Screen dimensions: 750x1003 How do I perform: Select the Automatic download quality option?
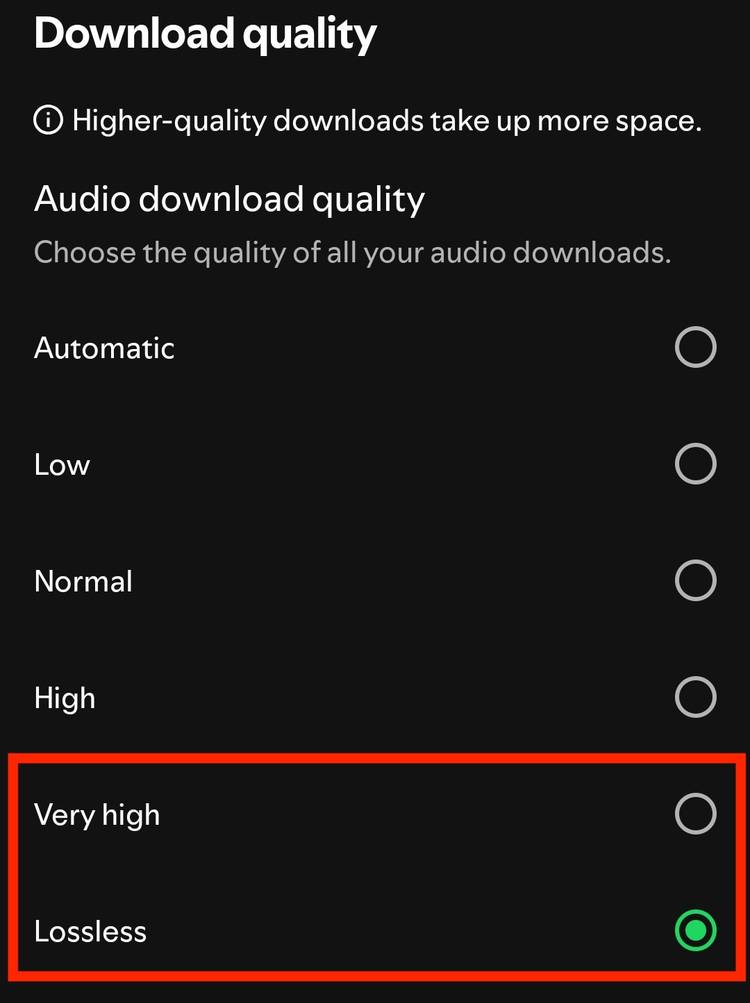[x=695, y=347]
